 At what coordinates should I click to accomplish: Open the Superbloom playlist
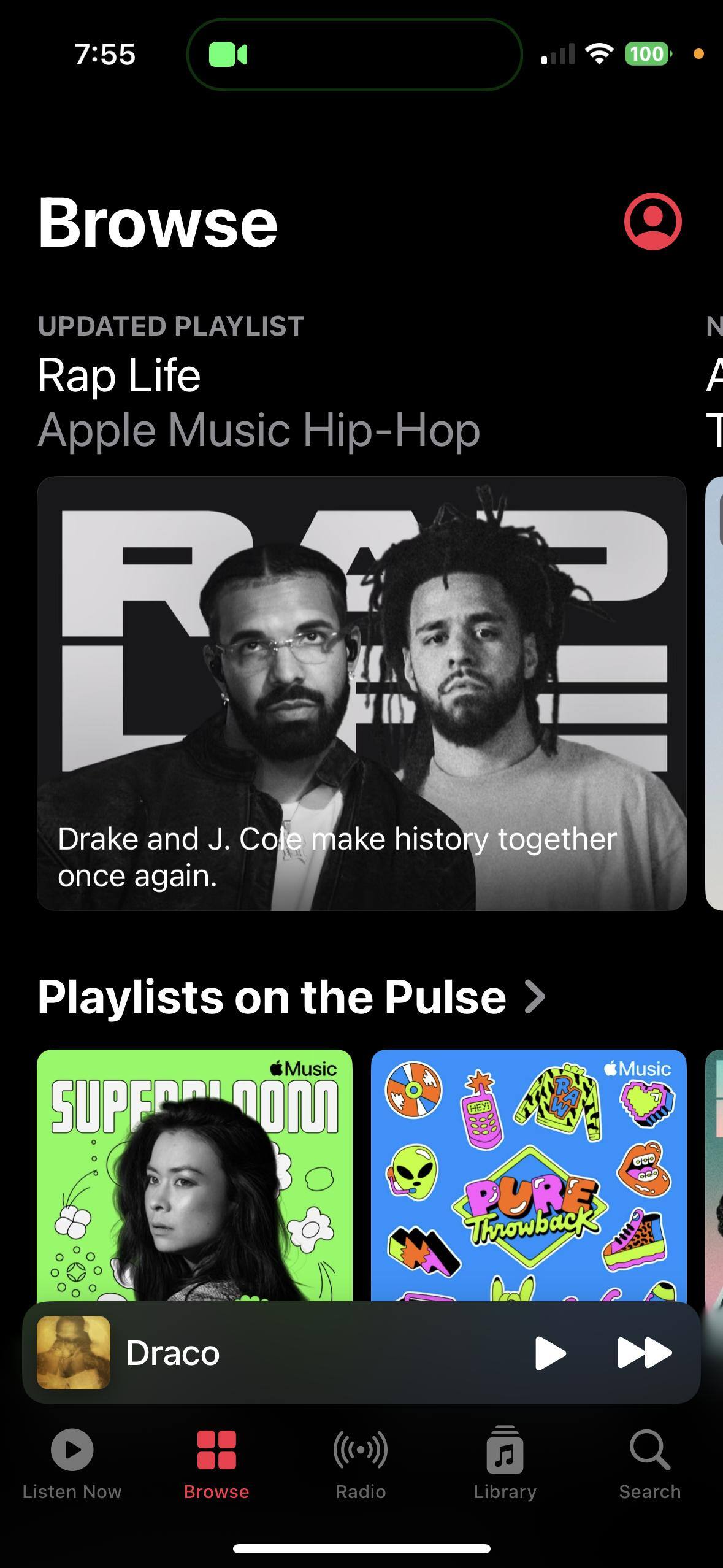point(194,1175)
